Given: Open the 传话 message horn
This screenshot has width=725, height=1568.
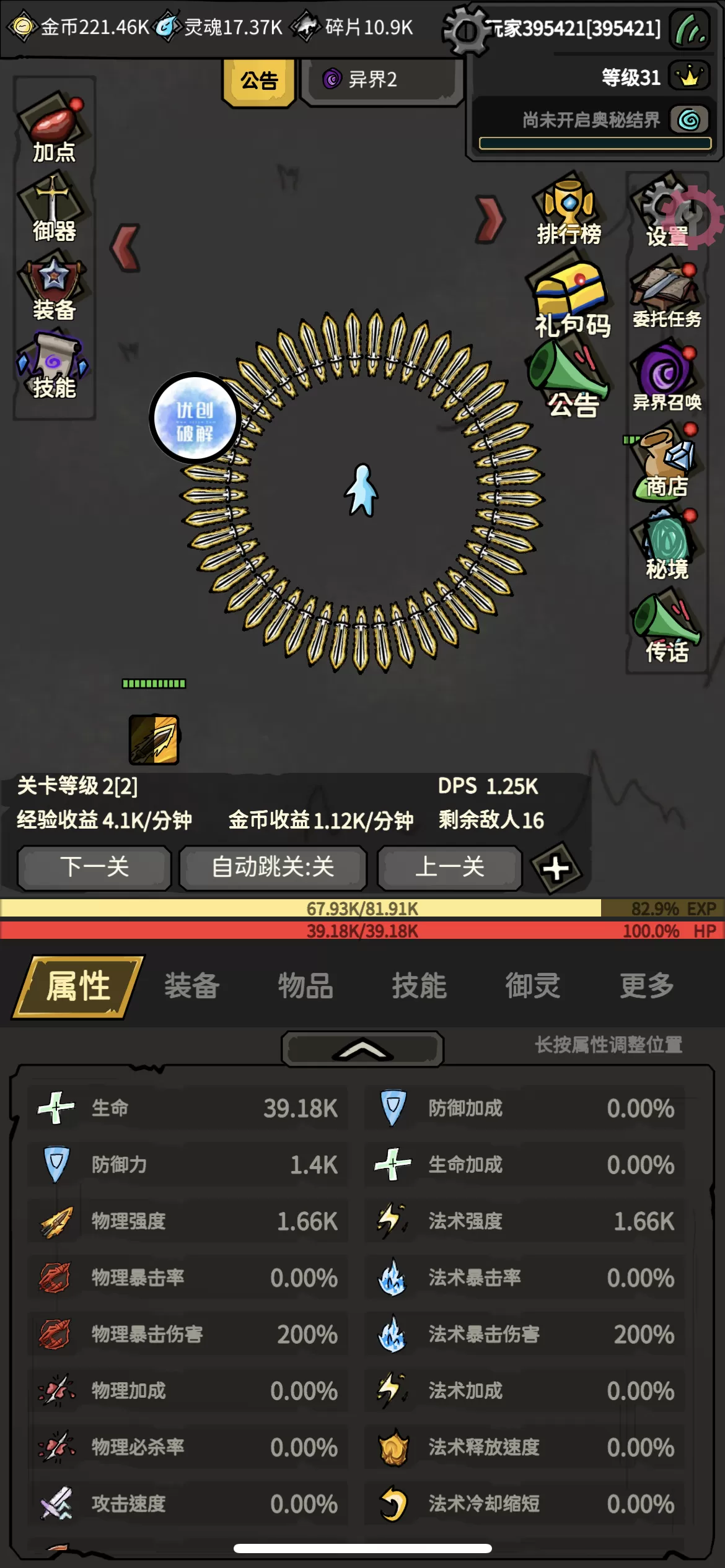Looking at the screenshot, I should click(667, 627).
